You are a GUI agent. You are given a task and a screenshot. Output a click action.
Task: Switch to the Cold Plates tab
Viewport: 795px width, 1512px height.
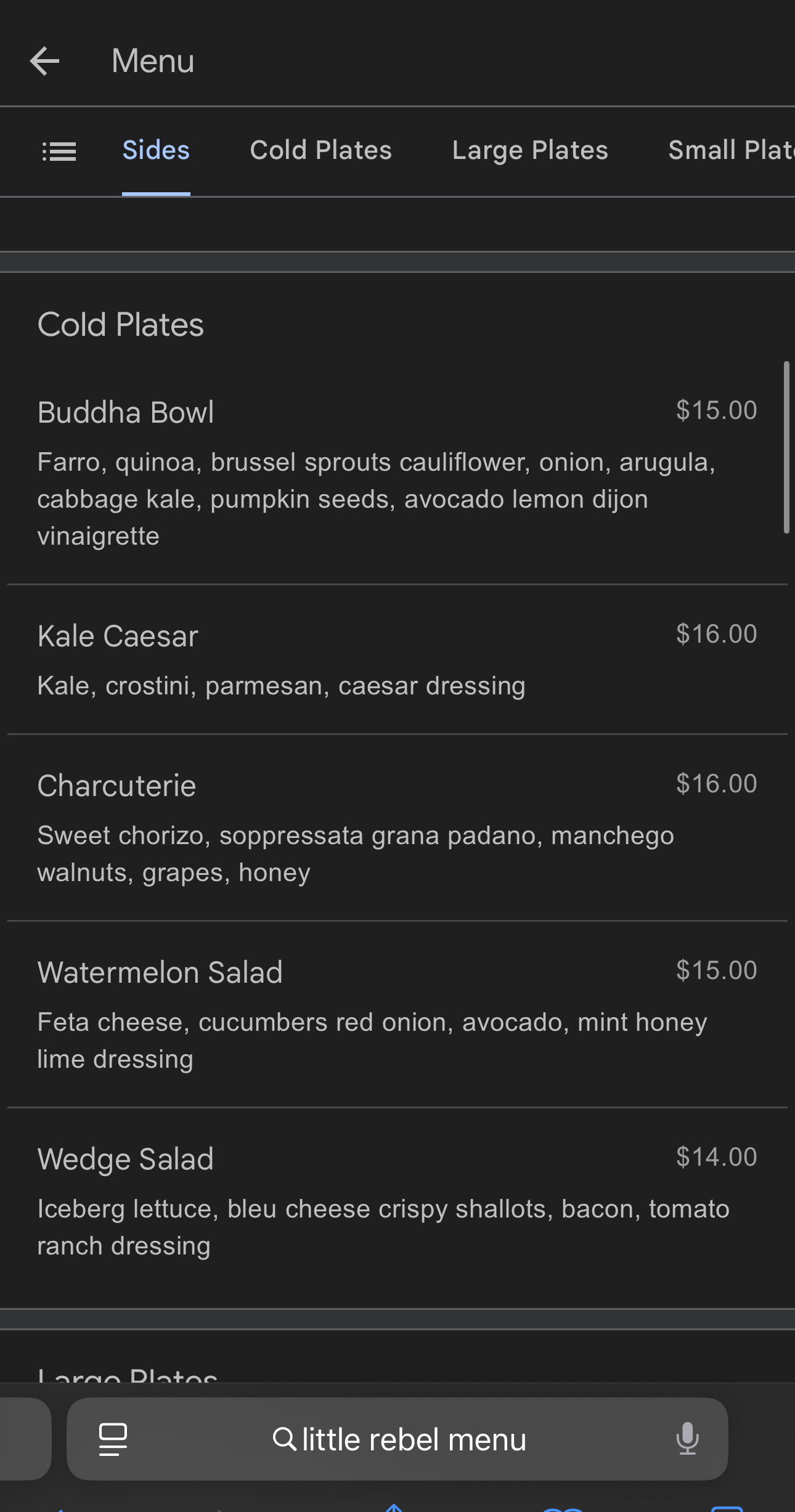pos(320,150)
